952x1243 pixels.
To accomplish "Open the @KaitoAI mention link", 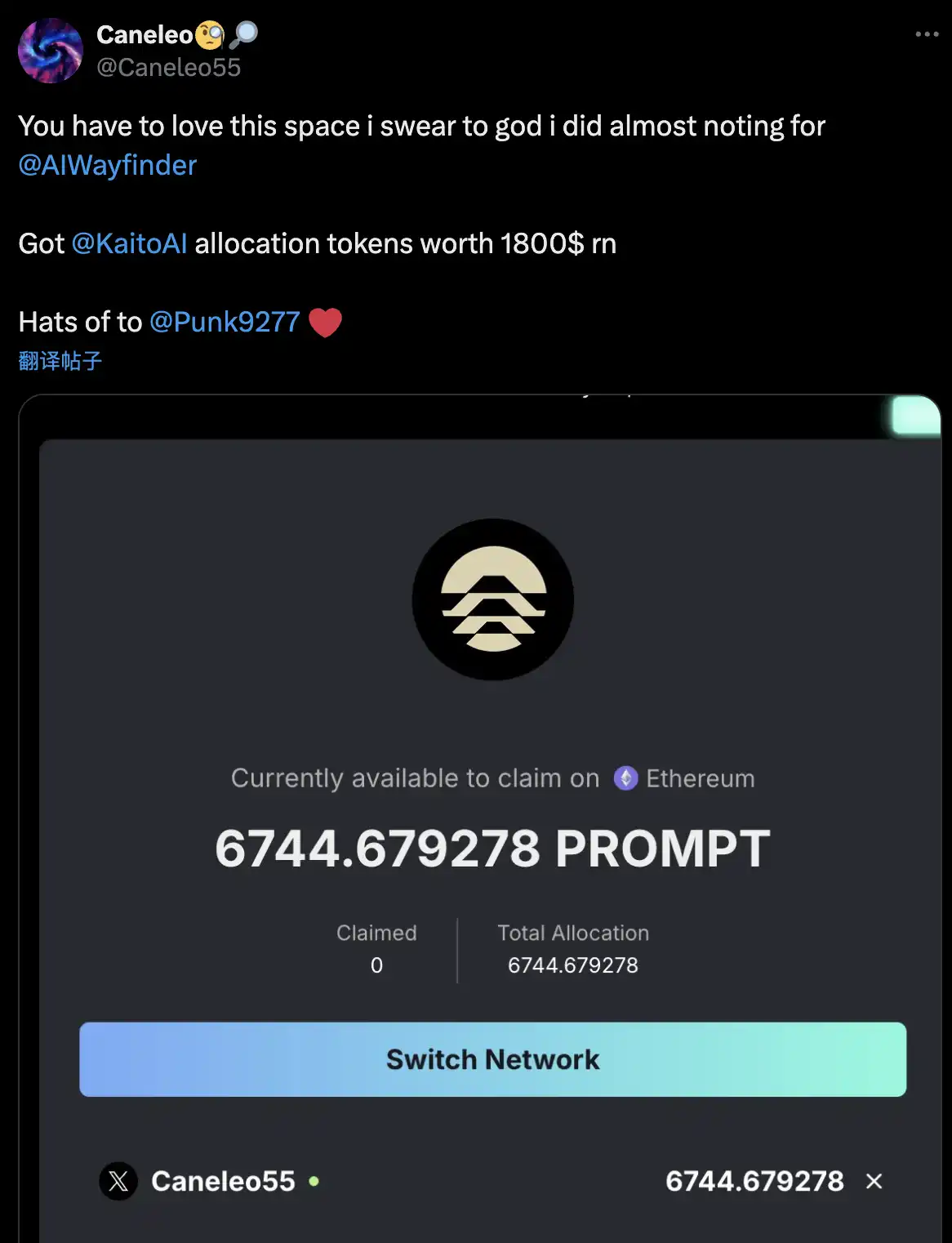I will pos(129,243).
